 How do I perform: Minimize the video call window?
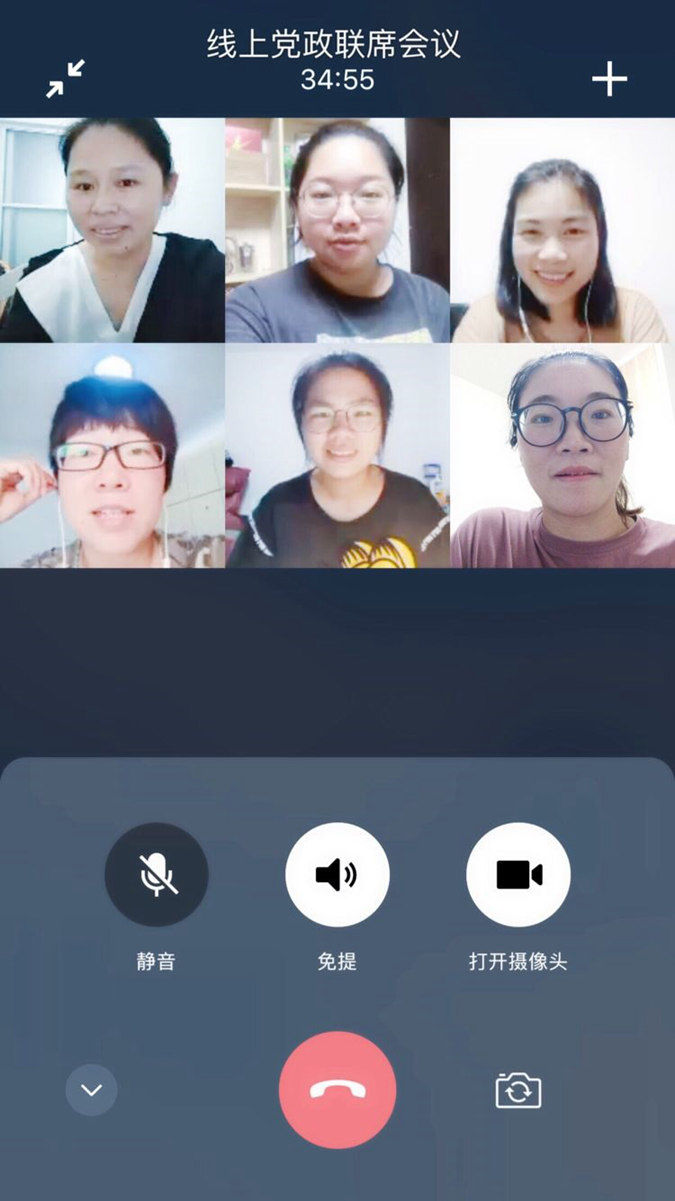pyautogui.click(x=66, y=79)
